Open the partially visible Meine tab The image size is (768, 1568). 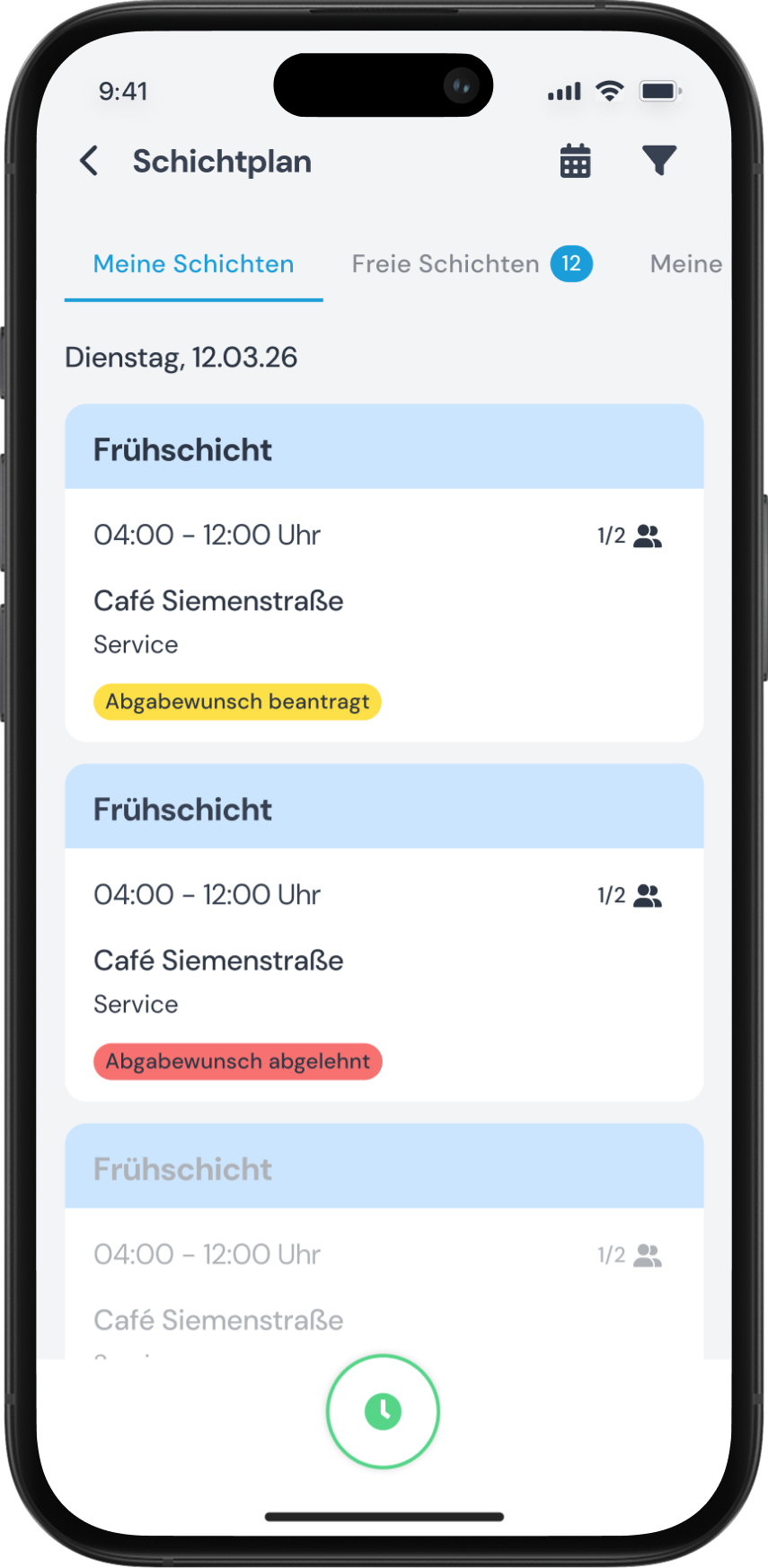click(x=686, y=263)
